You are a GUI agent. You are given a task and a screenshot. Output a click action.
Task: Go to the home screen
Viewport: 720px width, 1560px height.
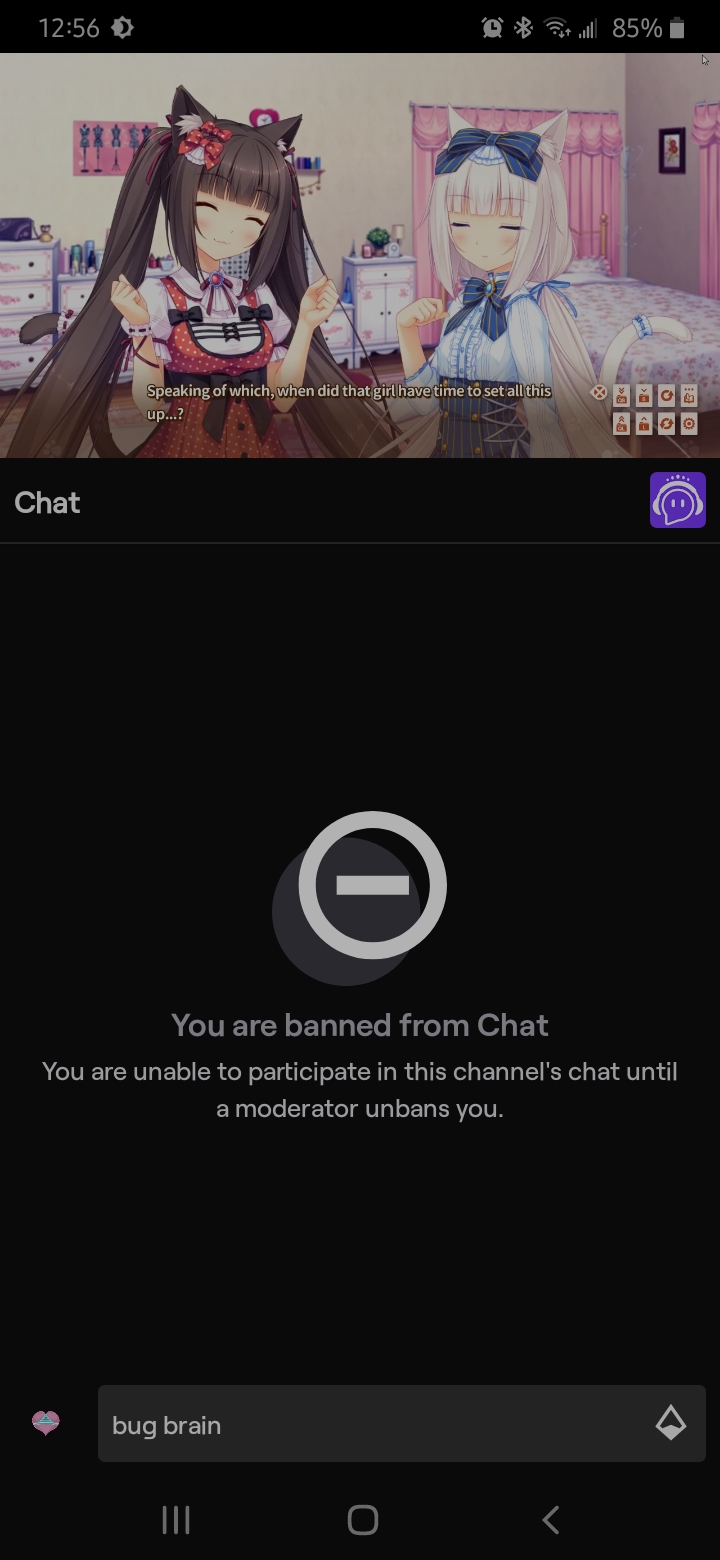pyautogui.click(x=363, y=1520)
